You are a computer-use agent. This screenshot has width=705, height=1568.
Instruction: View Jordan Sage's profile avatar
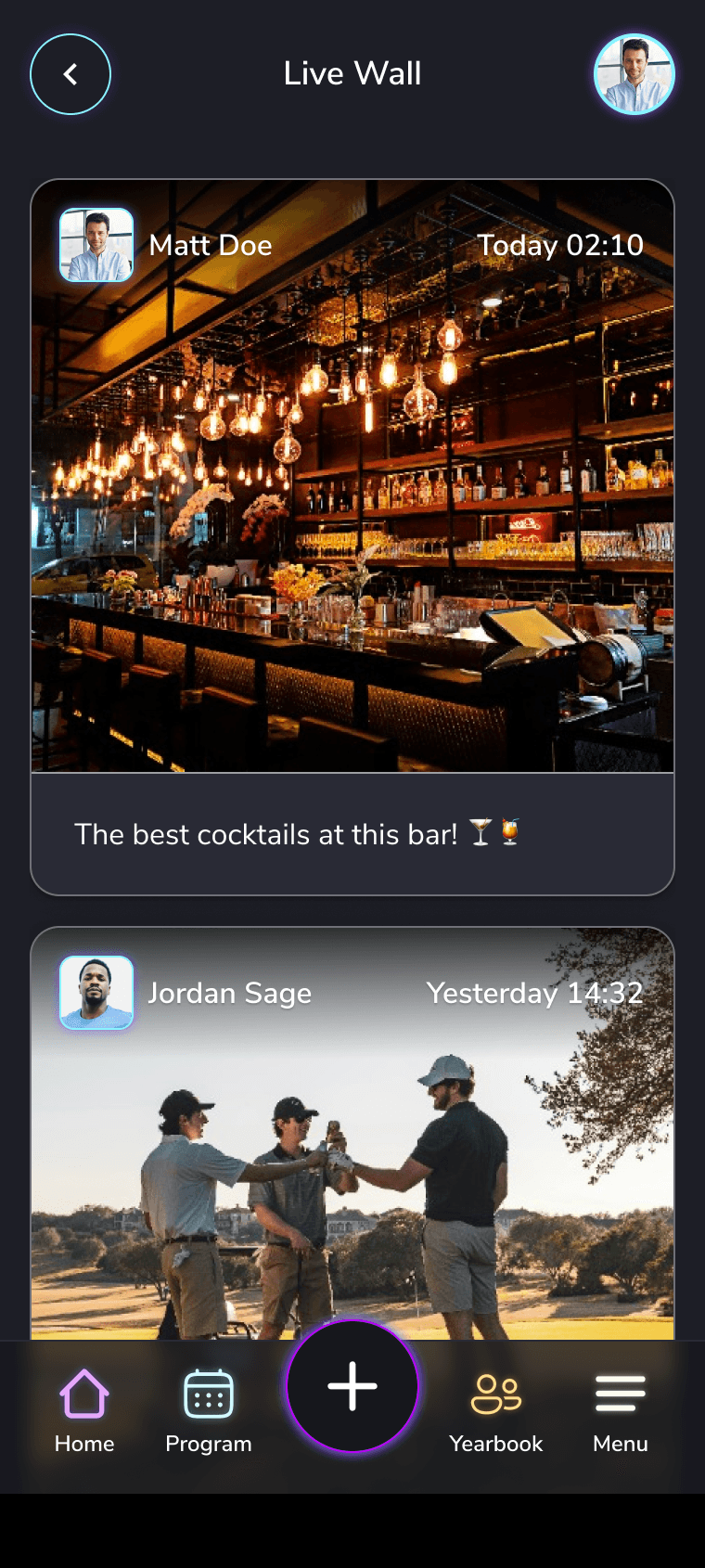96,993
